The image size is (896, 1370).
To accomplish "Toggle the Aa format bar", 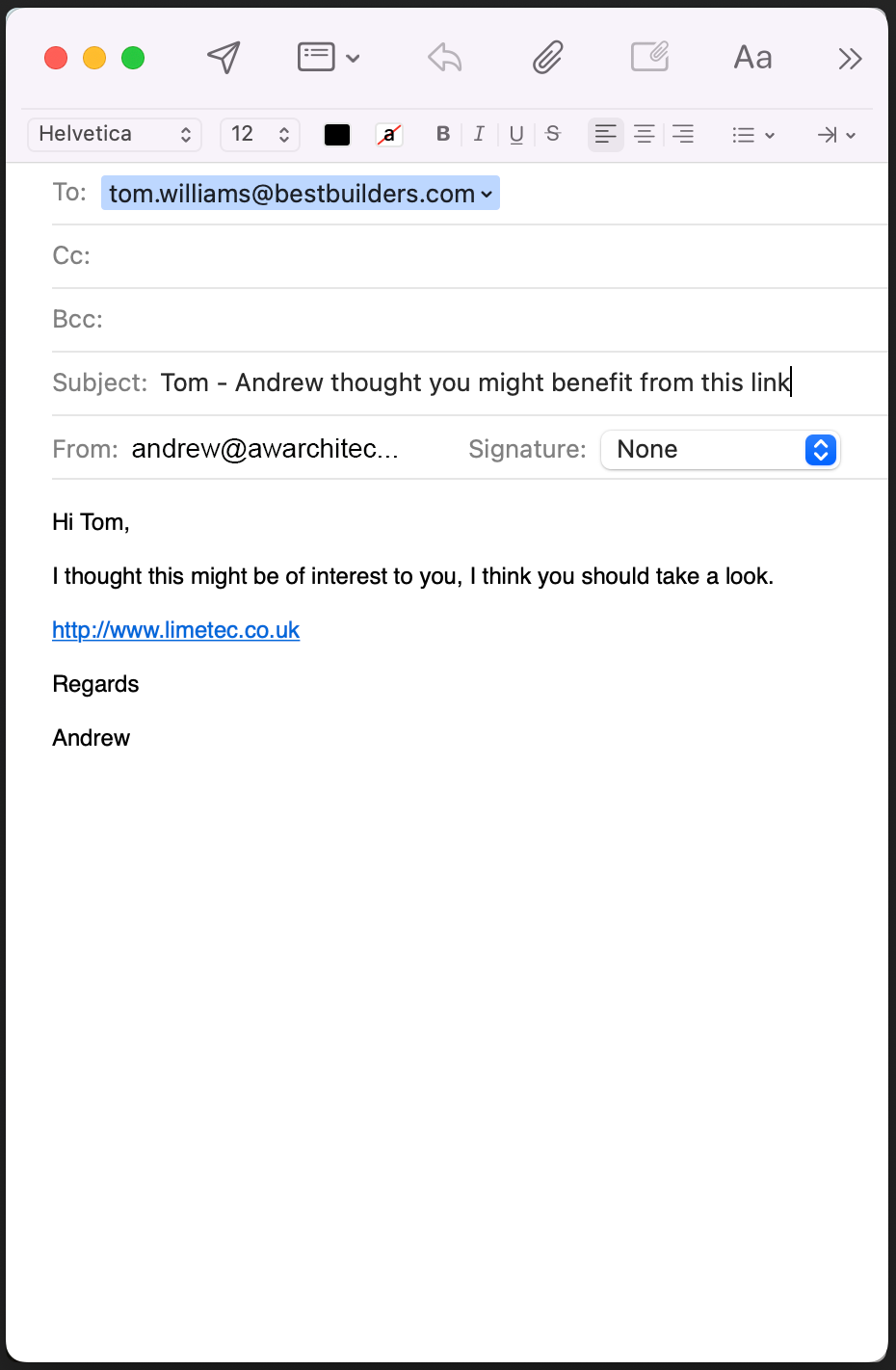I will point(752,58).
